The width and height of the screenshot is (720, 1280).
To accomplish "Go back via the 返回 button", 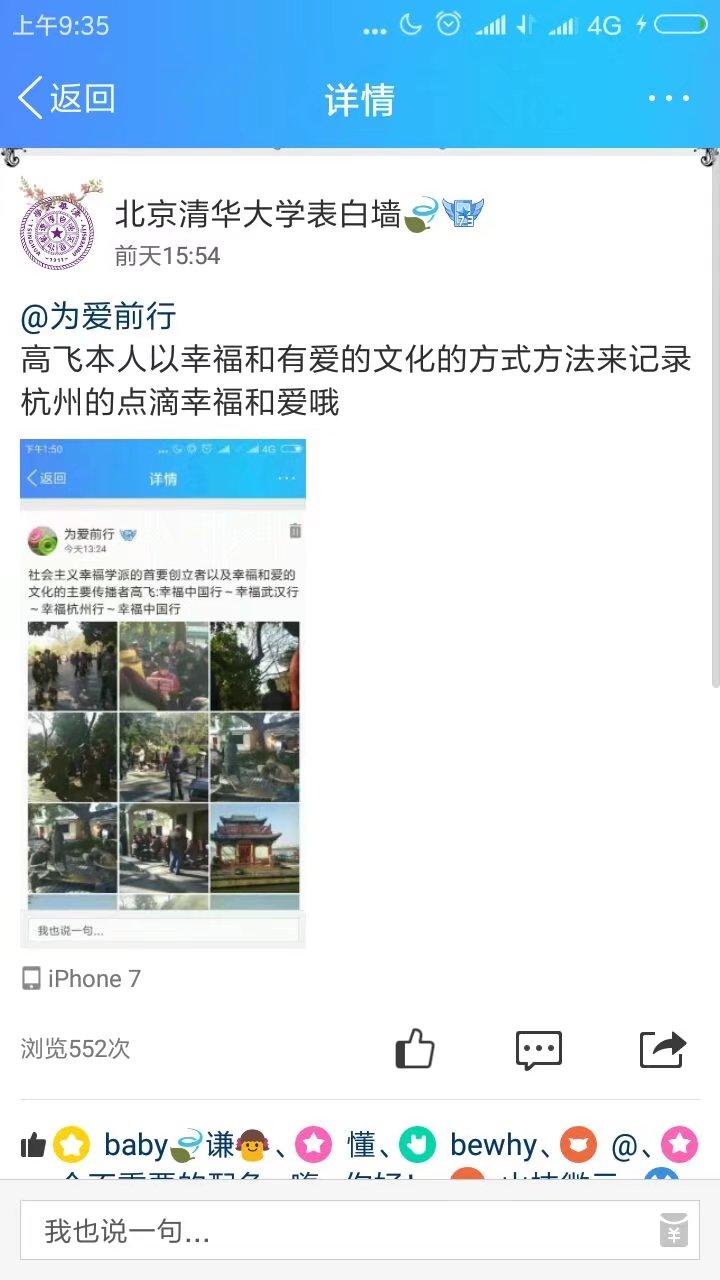I will click(66, 98).
